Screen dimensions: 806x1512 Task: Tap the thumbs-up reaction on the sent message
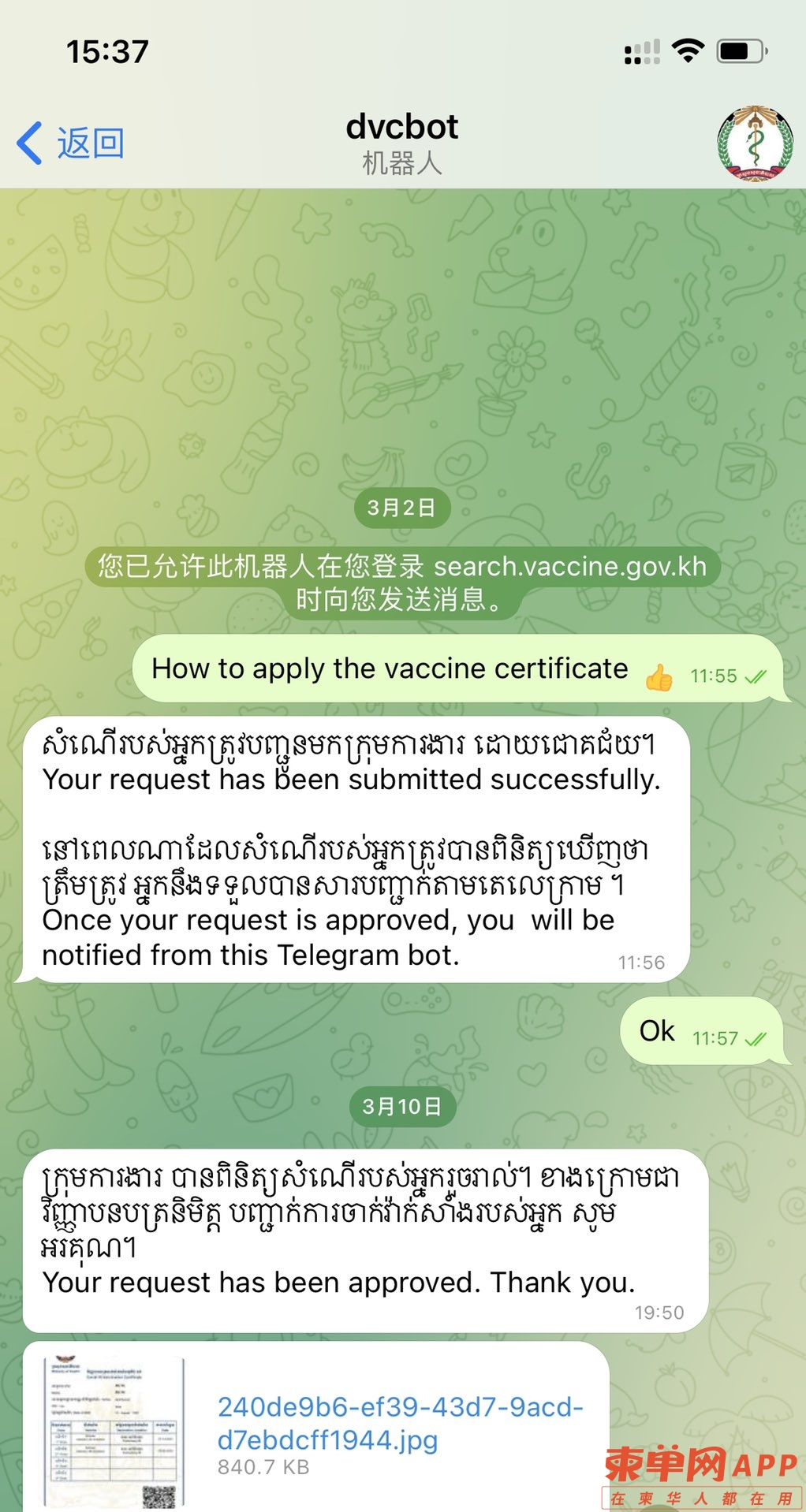[x=659, y=677]
